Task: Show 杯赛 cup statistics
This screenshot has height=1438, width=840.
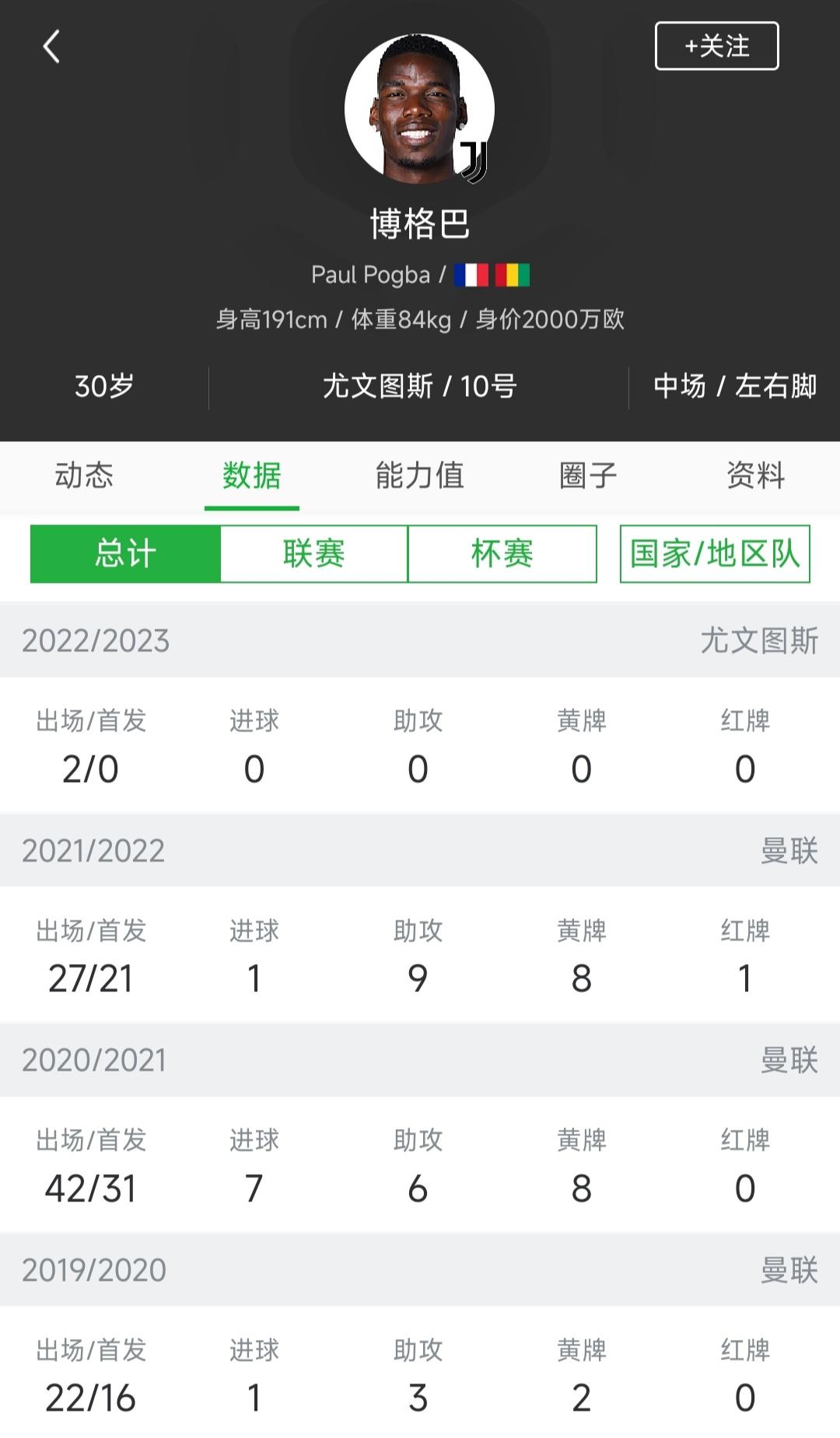Action: tap(502, 554)
